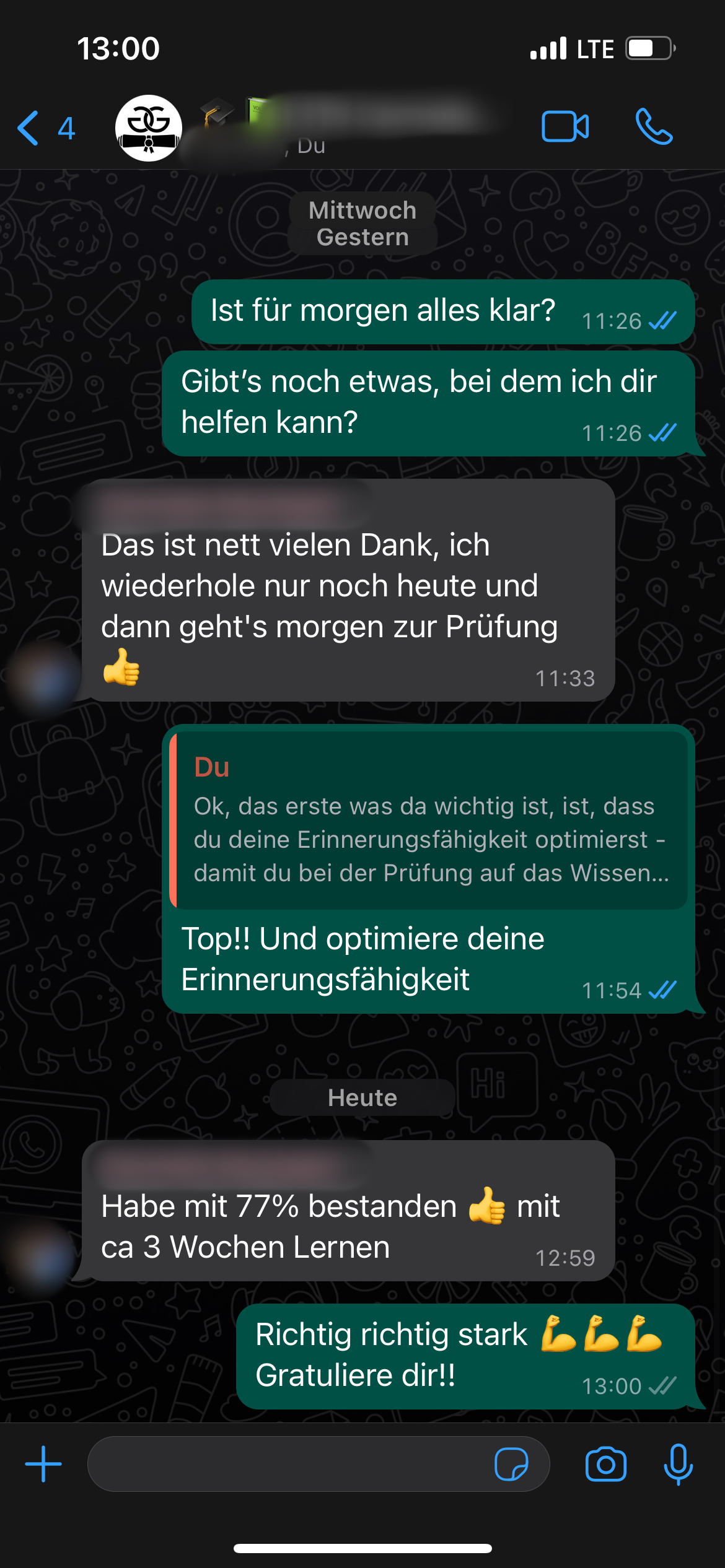The height and width of the screenshot is (1568, 725).
Task: Start a video call
Action: tap(565, 127)
